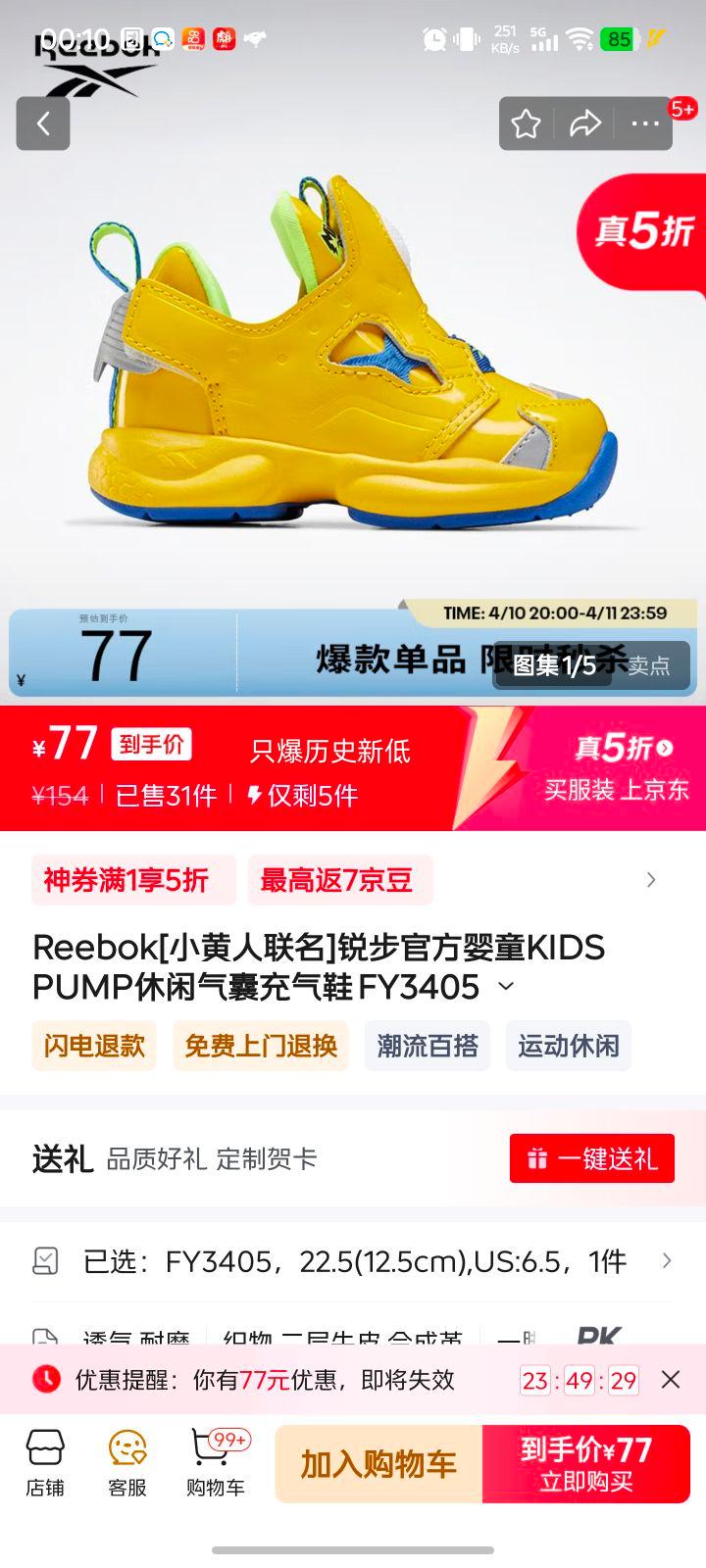Dismiss the 优惠提醒 coupon expiry banner

tap(671, 1378)
